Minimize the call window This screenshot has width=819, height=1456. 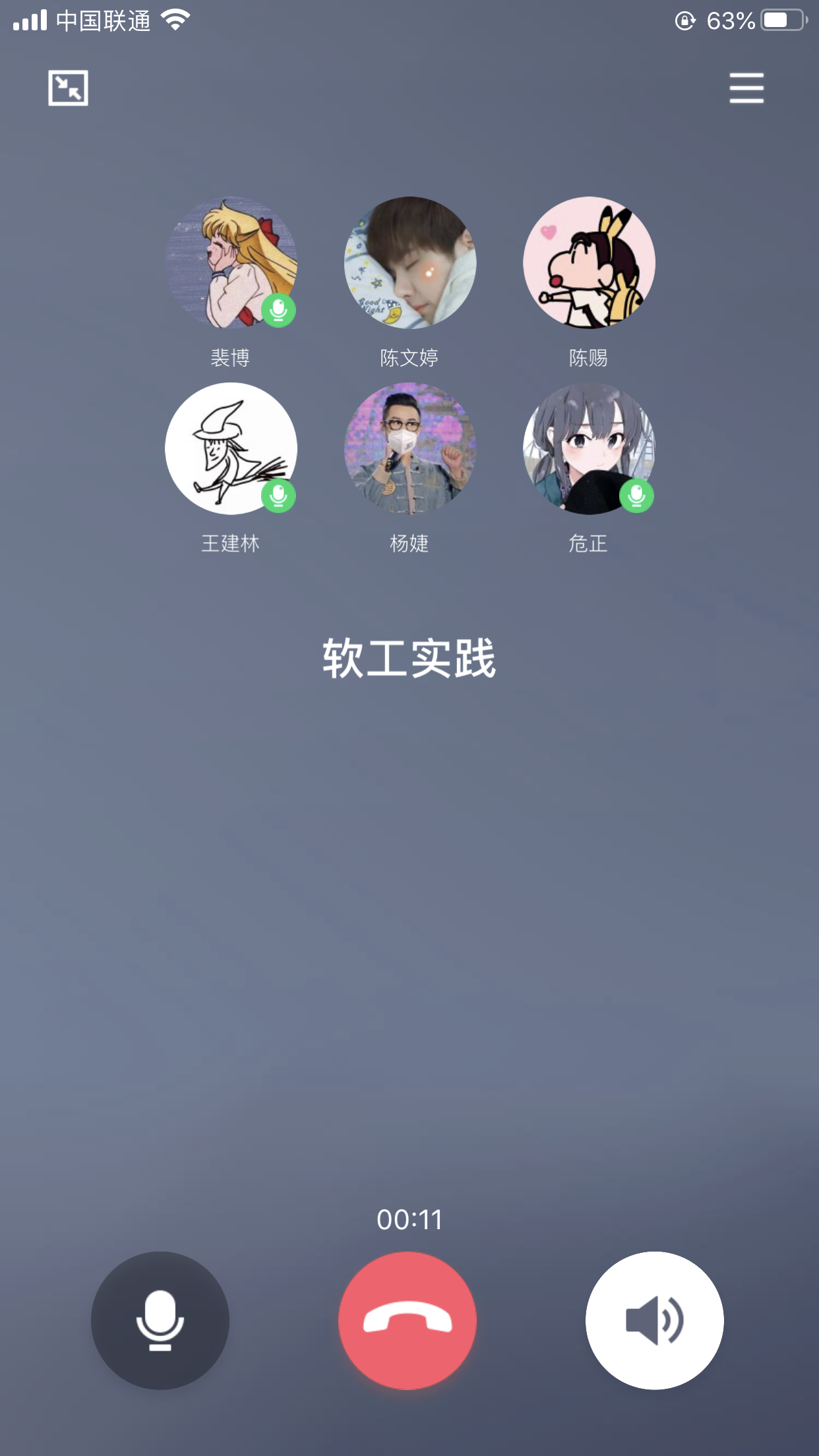pos(68,88)
